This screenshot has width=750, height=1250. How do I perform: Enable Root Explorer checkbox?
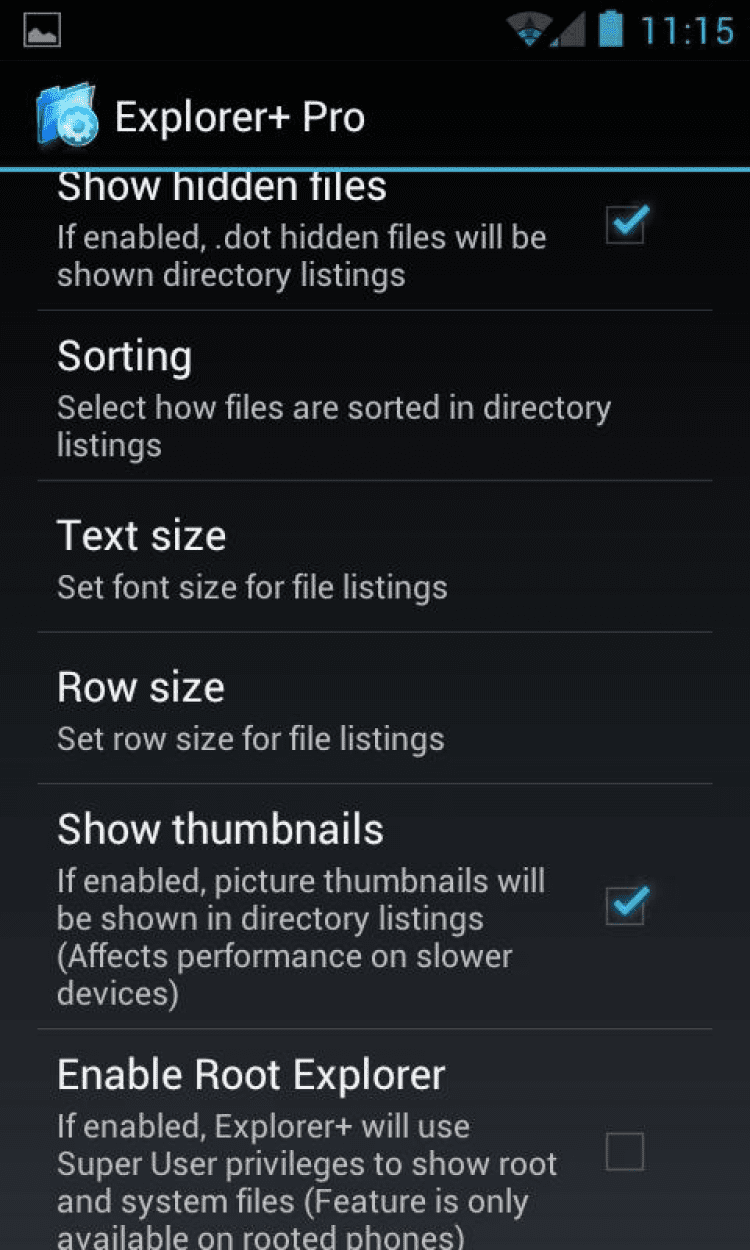tap(626, 1152)
